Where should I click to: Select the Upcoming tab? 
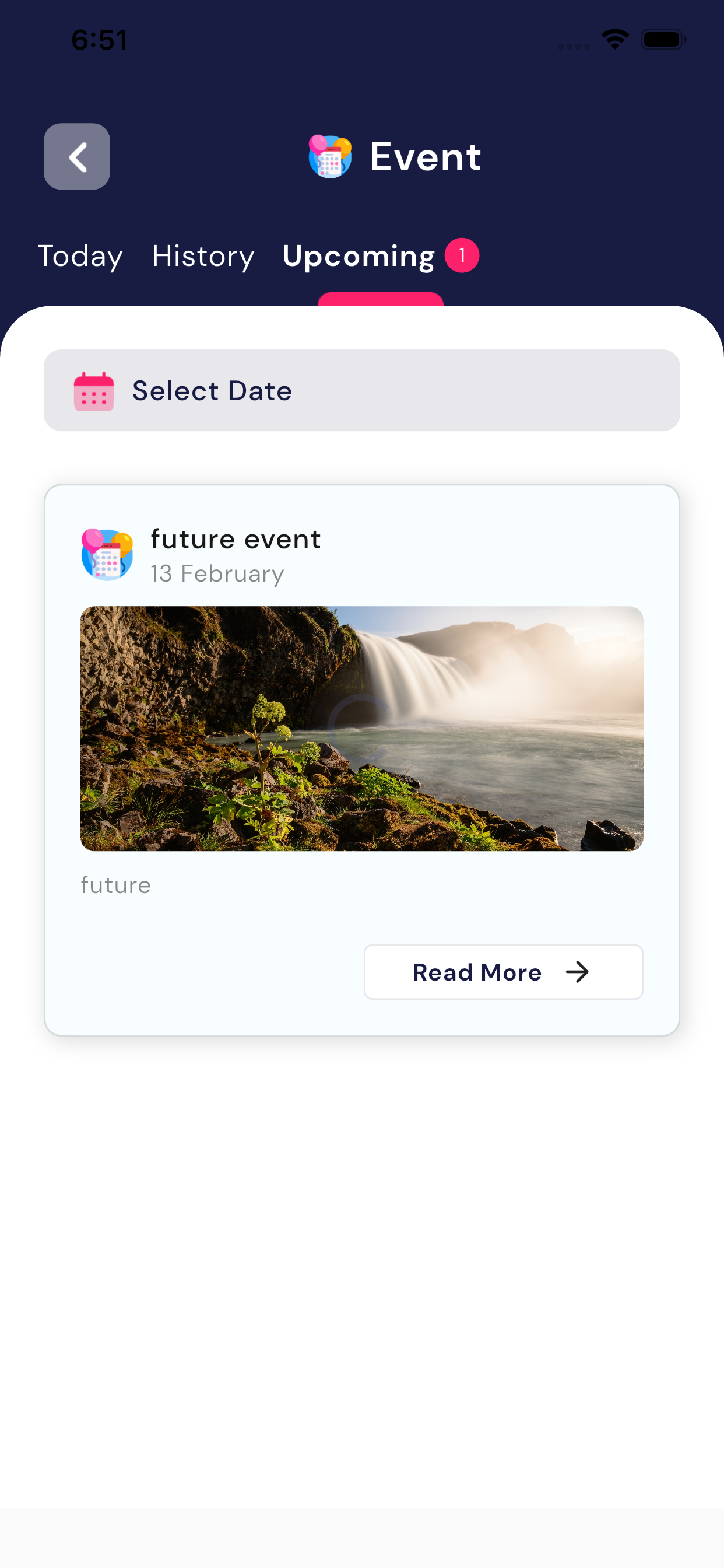[359, 256]
